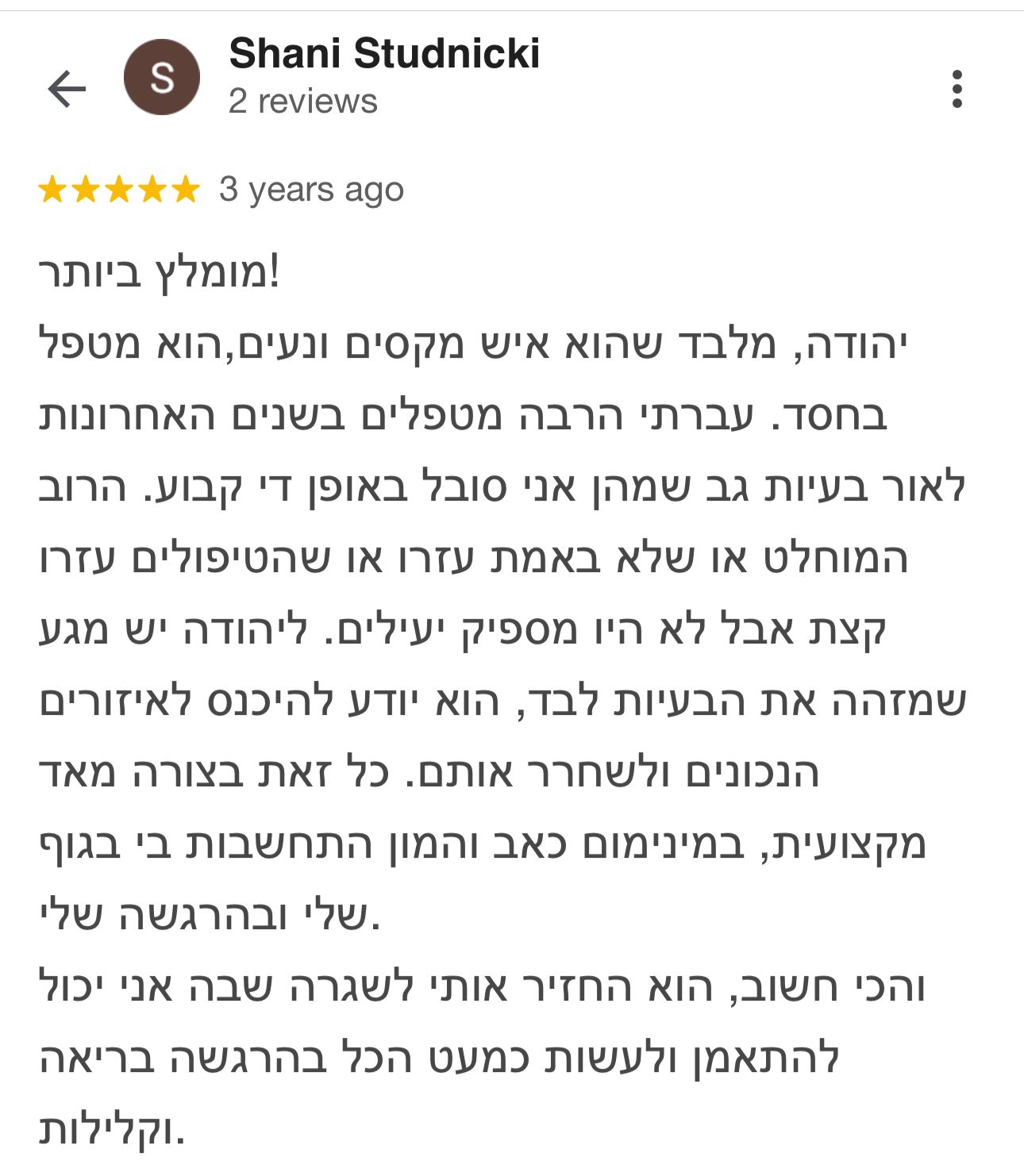Viewport: 1024px width, 1176px height.
Task: Open Shani Studnicki's profile avatar
Action: pyautogui.click(x=162, y=78)
